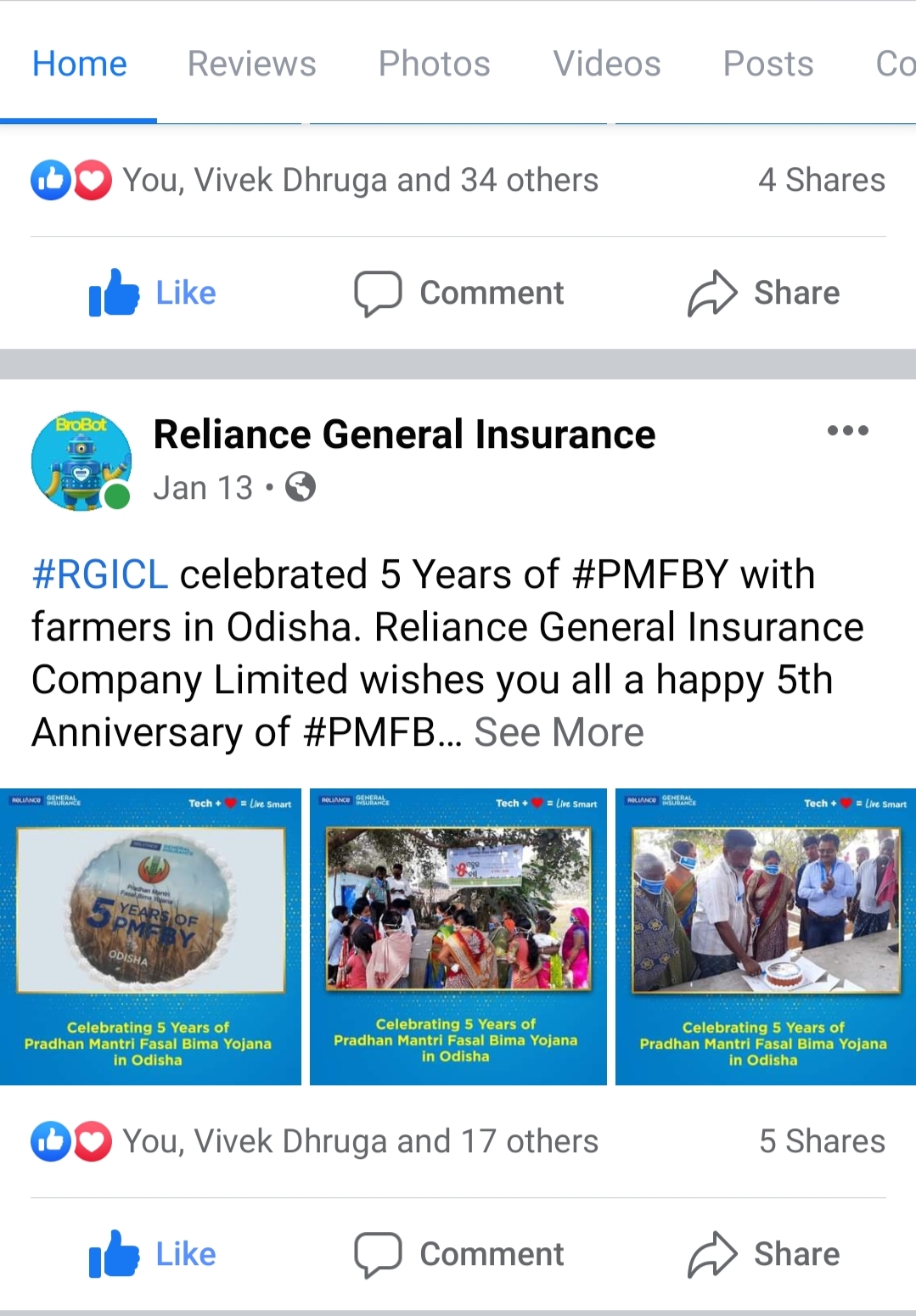916x1316 pixels.
Task: View the photo of farmers gathered under banner
Action: point(458,936)
